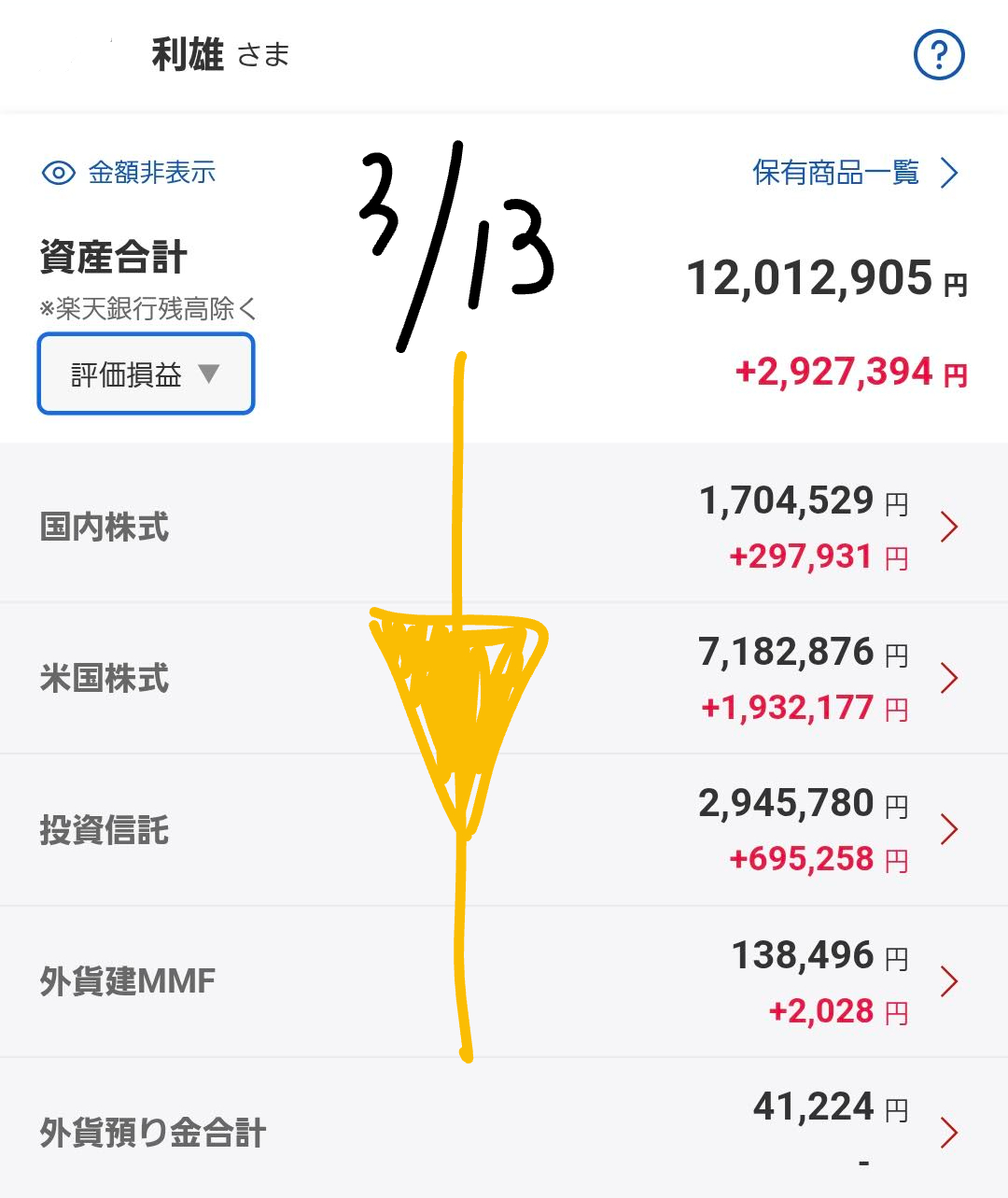Image resolution: width=1008 pixels, height=1198 pixels.
Task: Select the 投資信託 row
Action: point(504,830)
